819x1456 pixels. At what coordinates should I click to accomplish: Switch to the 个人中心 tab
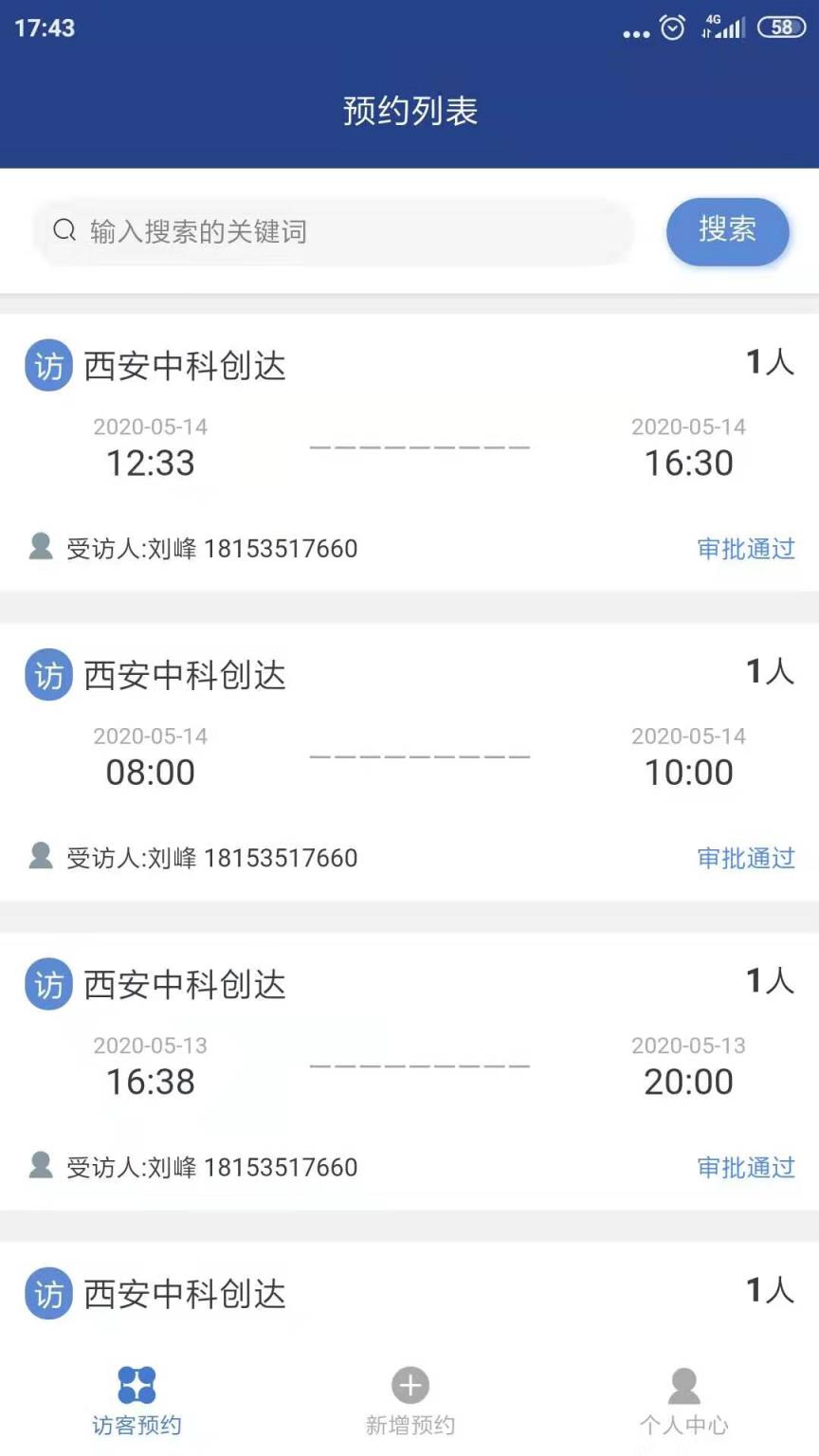click(x=684, y=1403)
